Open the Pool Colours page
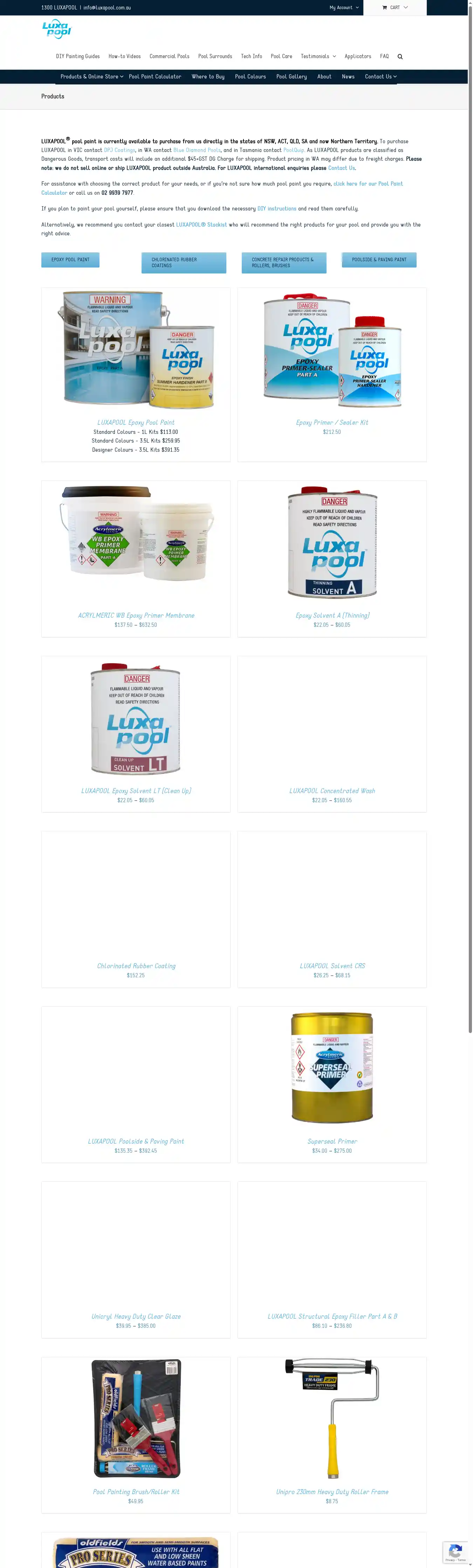This screenshot has width=473, height=1568. tap(250, 77)
